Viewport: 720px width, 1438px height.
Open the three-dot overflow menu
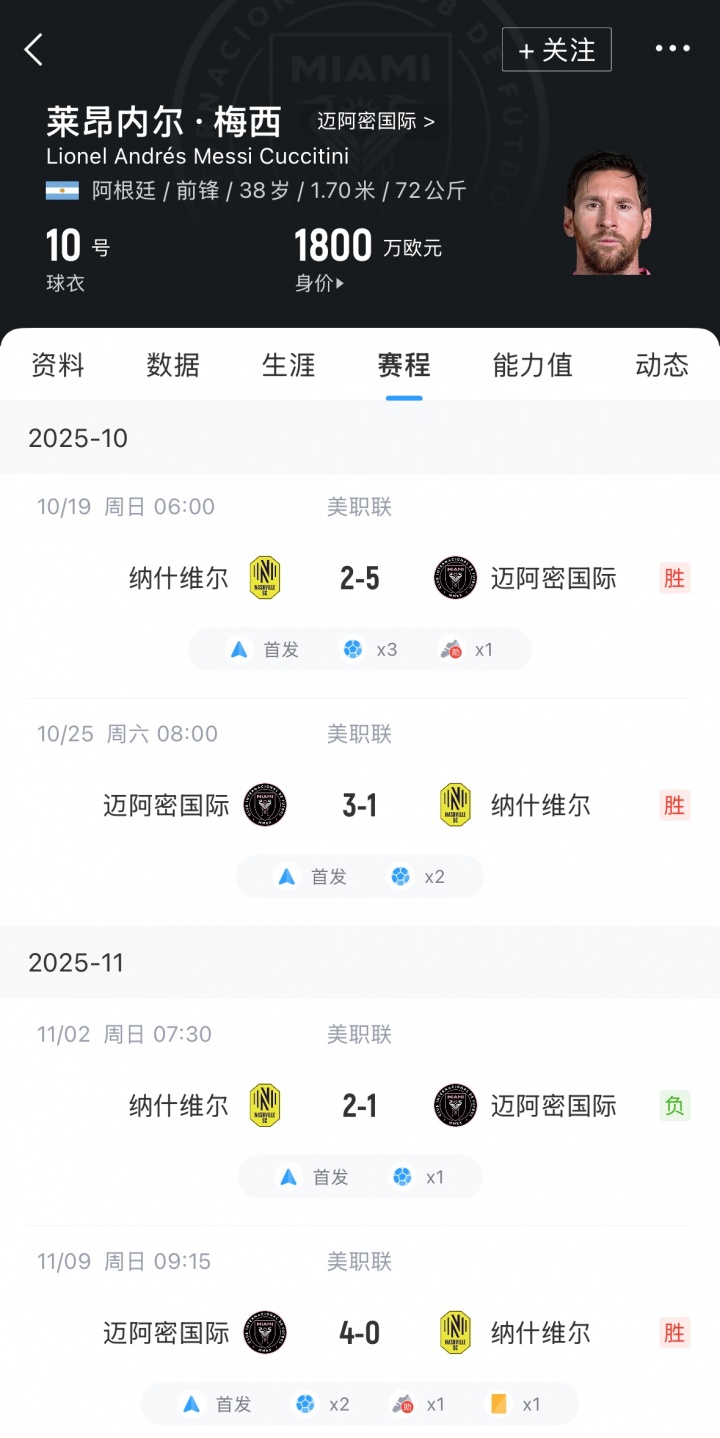[672, 49]
